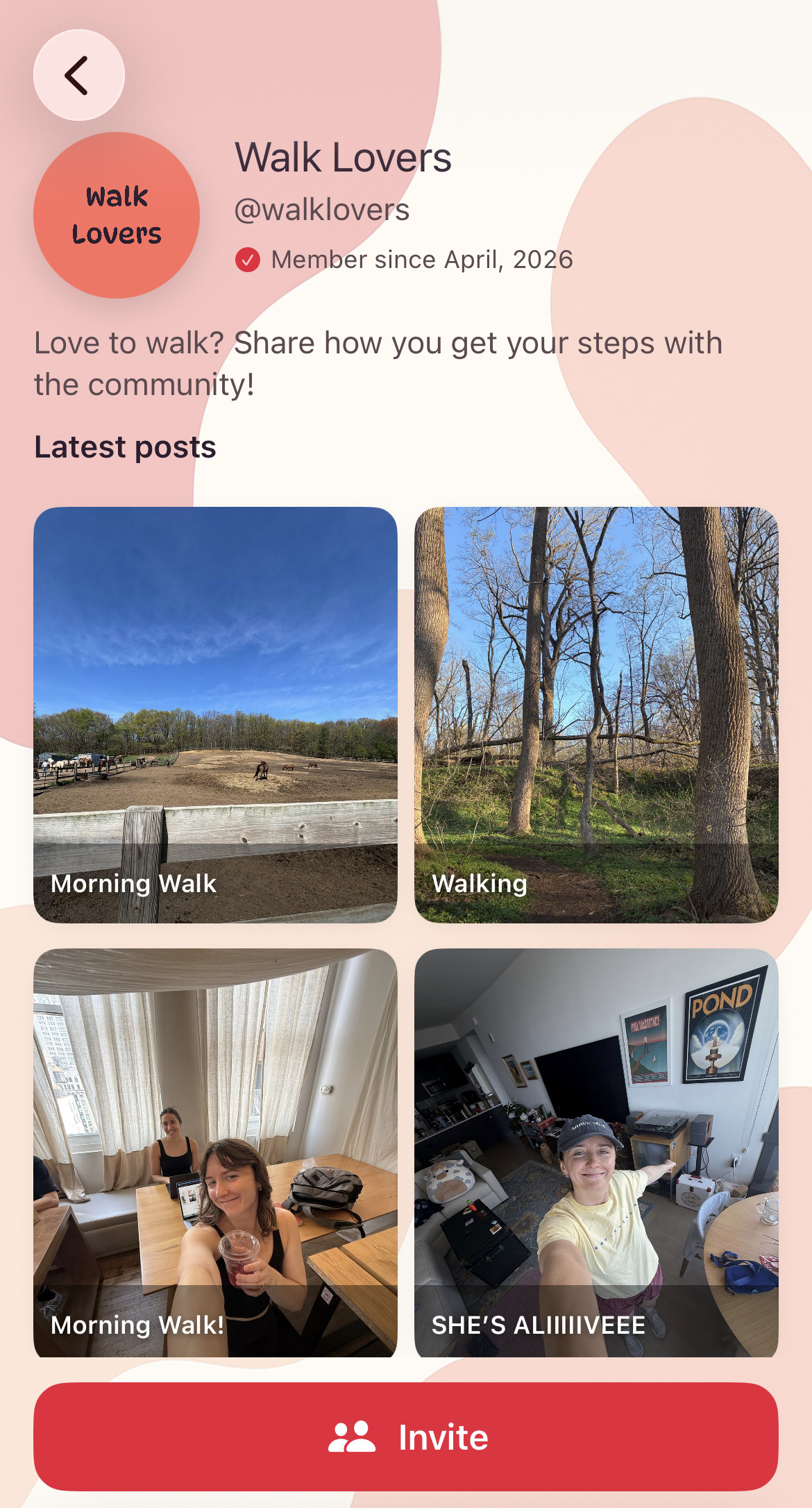This screenshot has height=1508, width=812.
Task: Open the Morning Walk! selfie post
Action: coord(215,1153)
